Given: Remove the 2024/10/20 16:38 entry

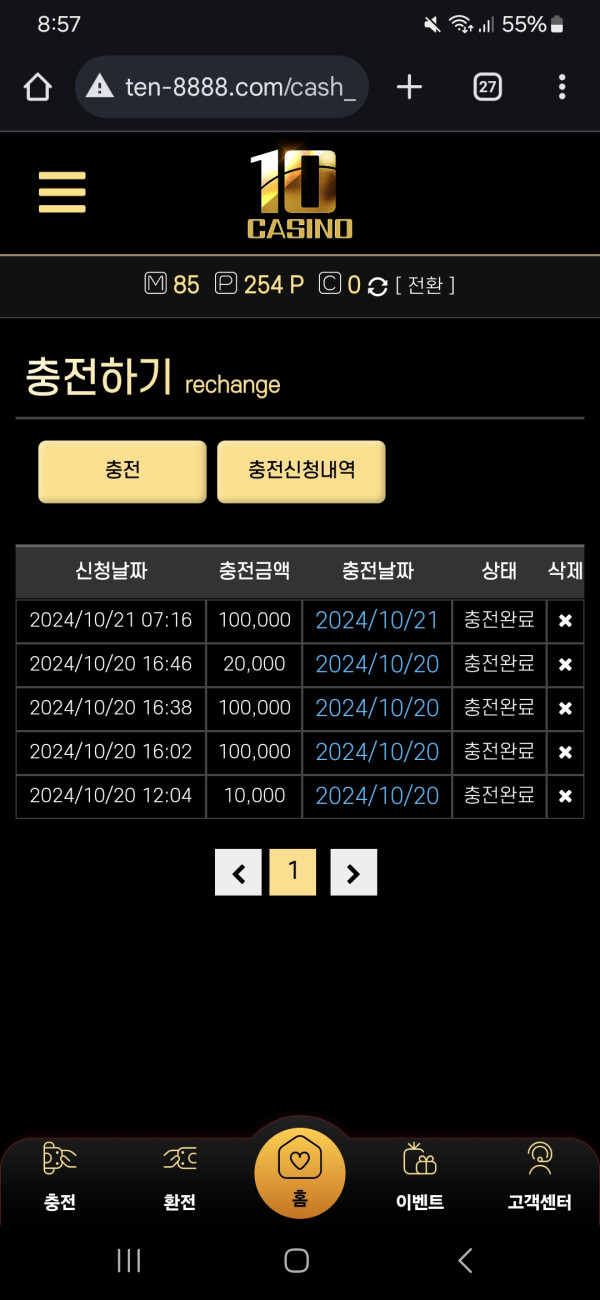Looking at the screenshot, I should click(x=565, y=709).
